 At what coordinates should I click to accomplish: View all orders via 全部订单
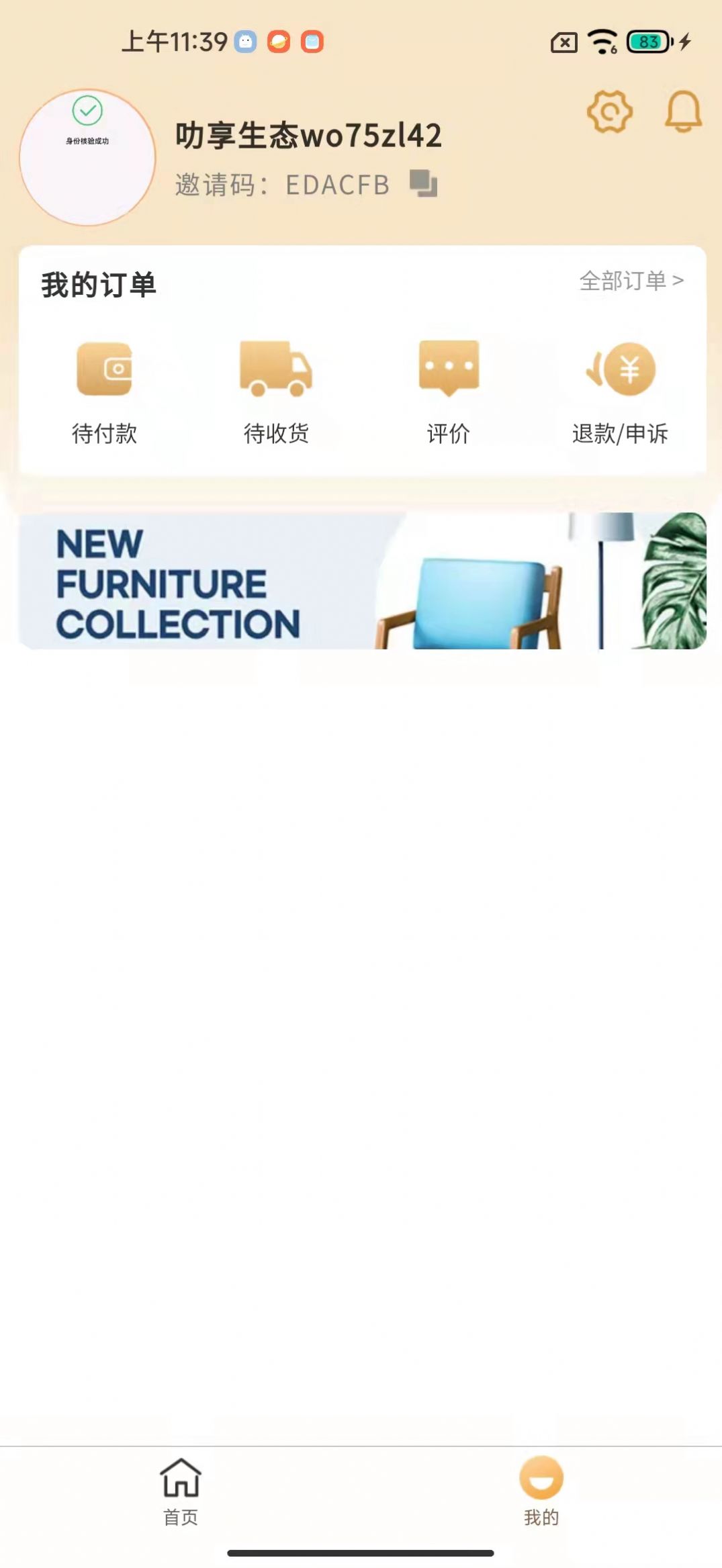(x=631, y=281)
